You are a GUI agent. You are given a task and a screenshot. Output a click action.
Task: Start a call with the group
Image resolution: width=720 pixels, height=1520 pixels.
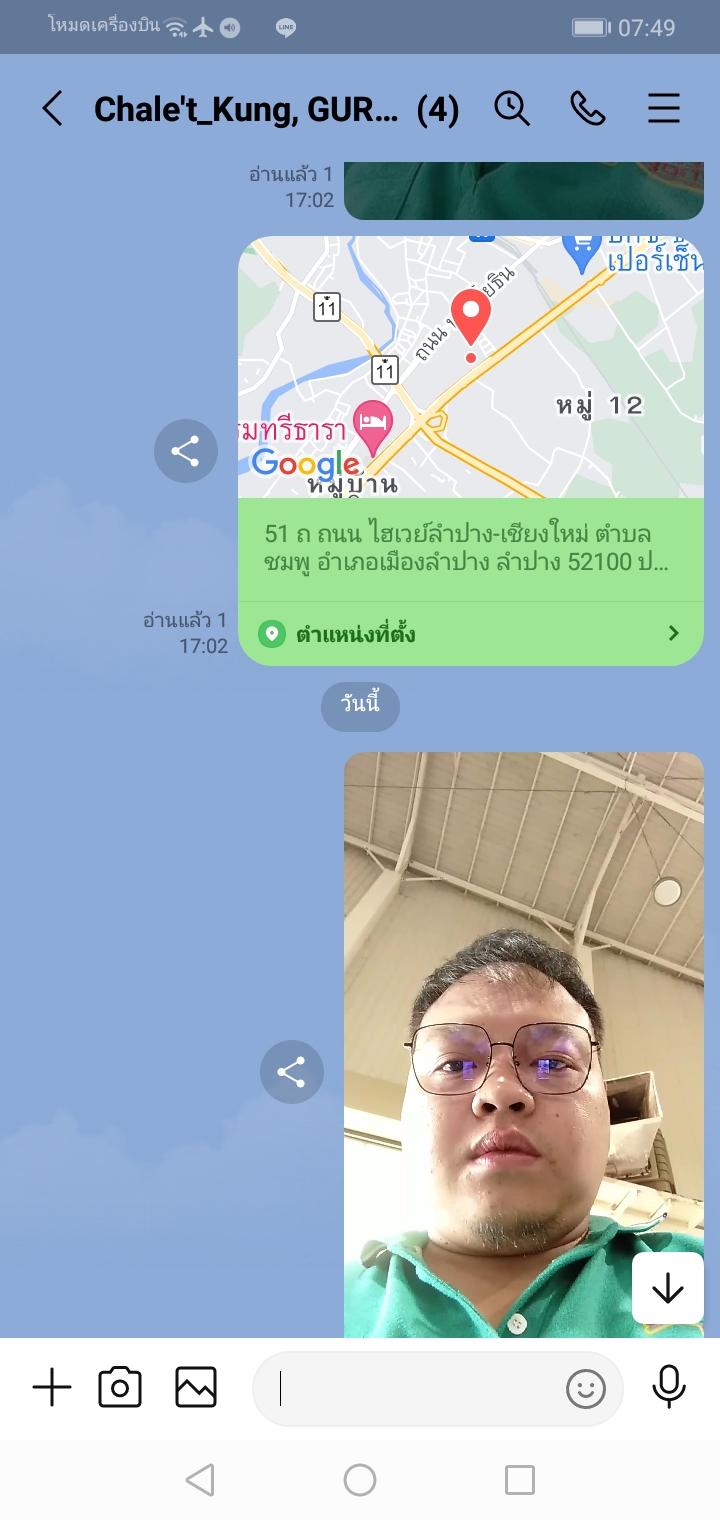click(x=588, y=108)
